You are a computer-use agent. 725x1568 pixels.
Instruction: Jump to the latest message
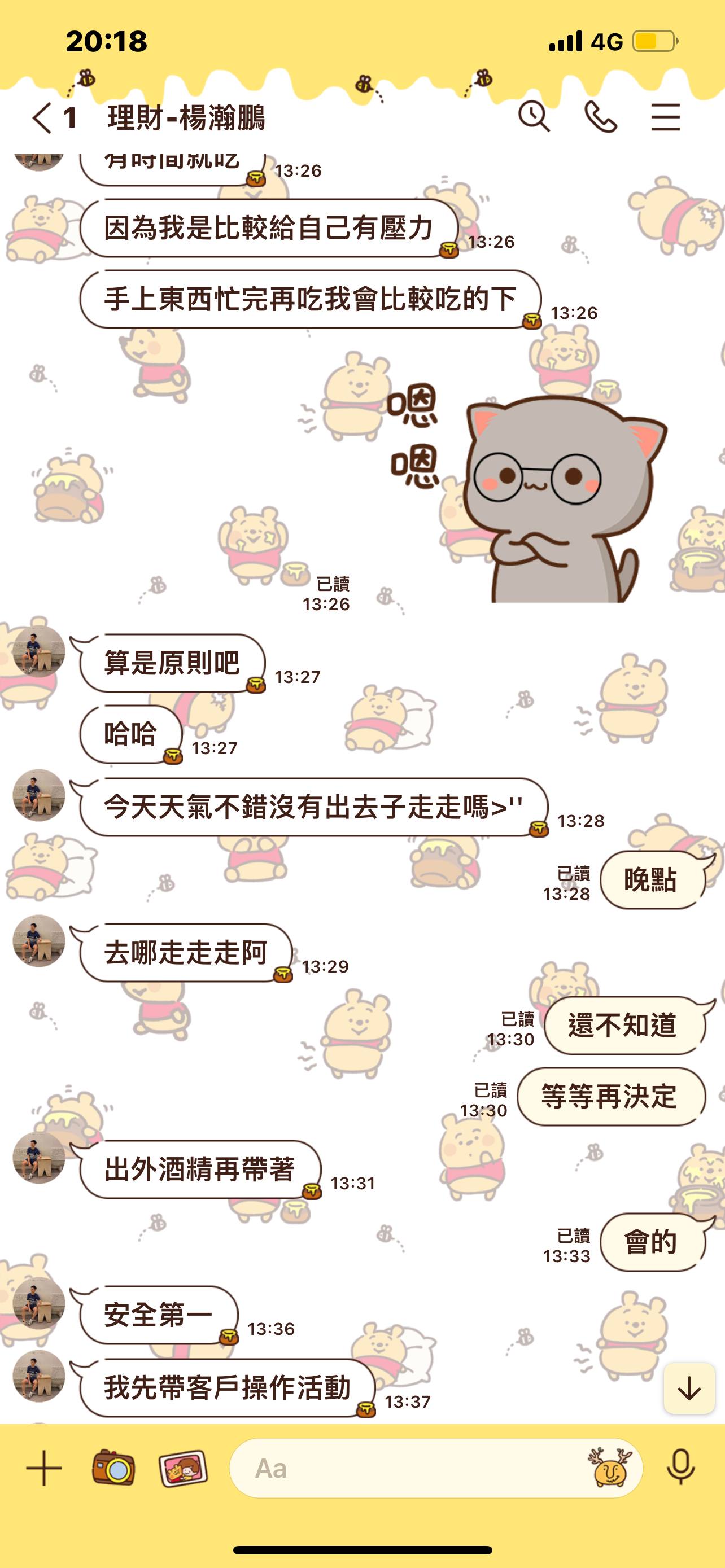pos(689,1389)
